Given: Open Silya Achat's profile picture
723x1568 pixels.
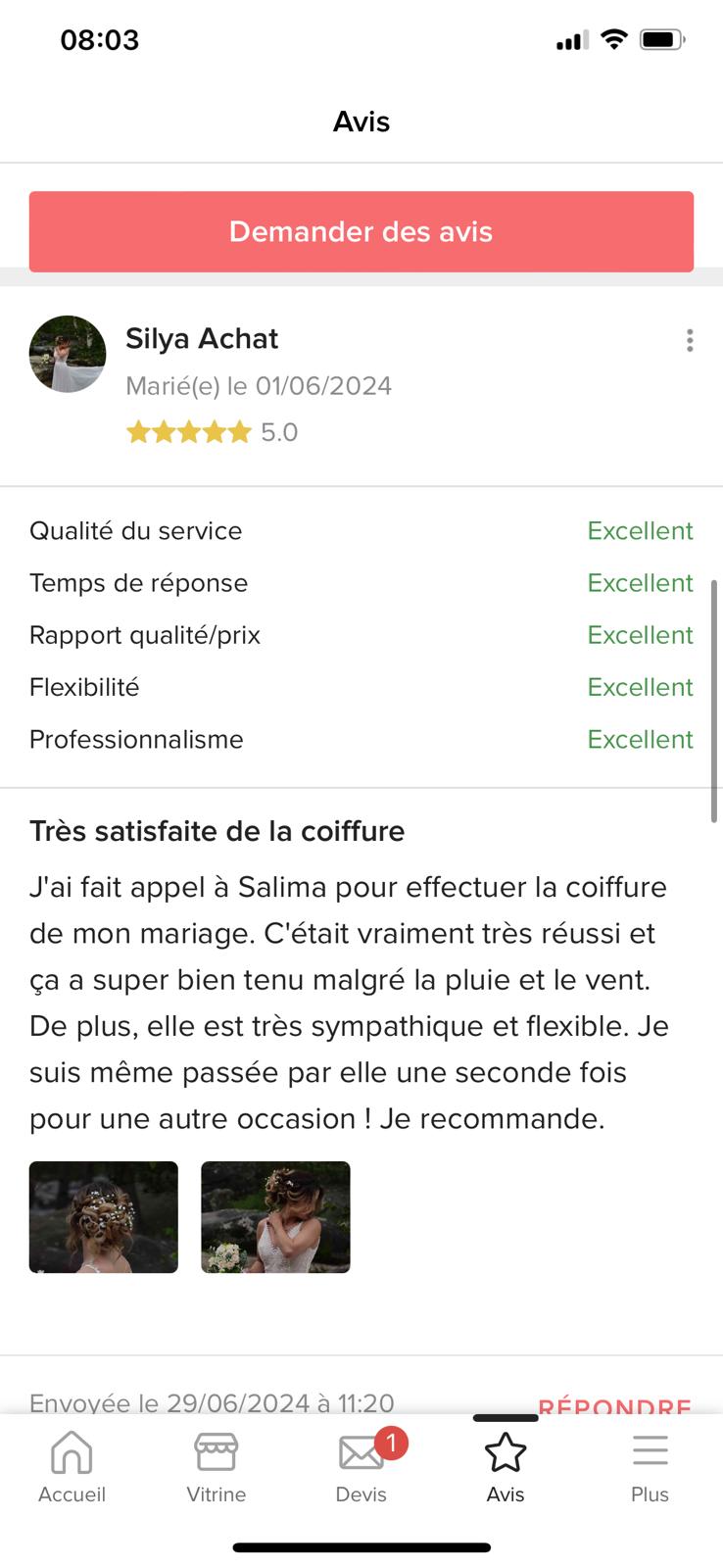Looking at the screenshot, I should [68, 354].
